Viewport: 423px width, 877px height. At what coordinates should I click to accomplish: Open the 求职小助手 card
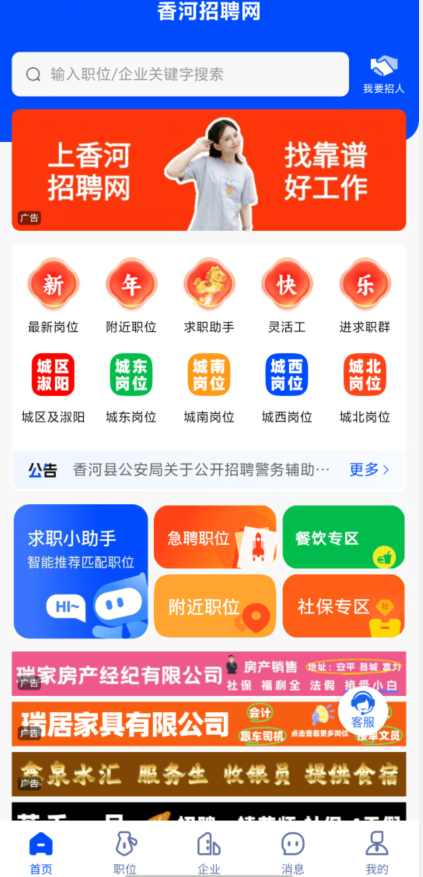click(81, 571)
